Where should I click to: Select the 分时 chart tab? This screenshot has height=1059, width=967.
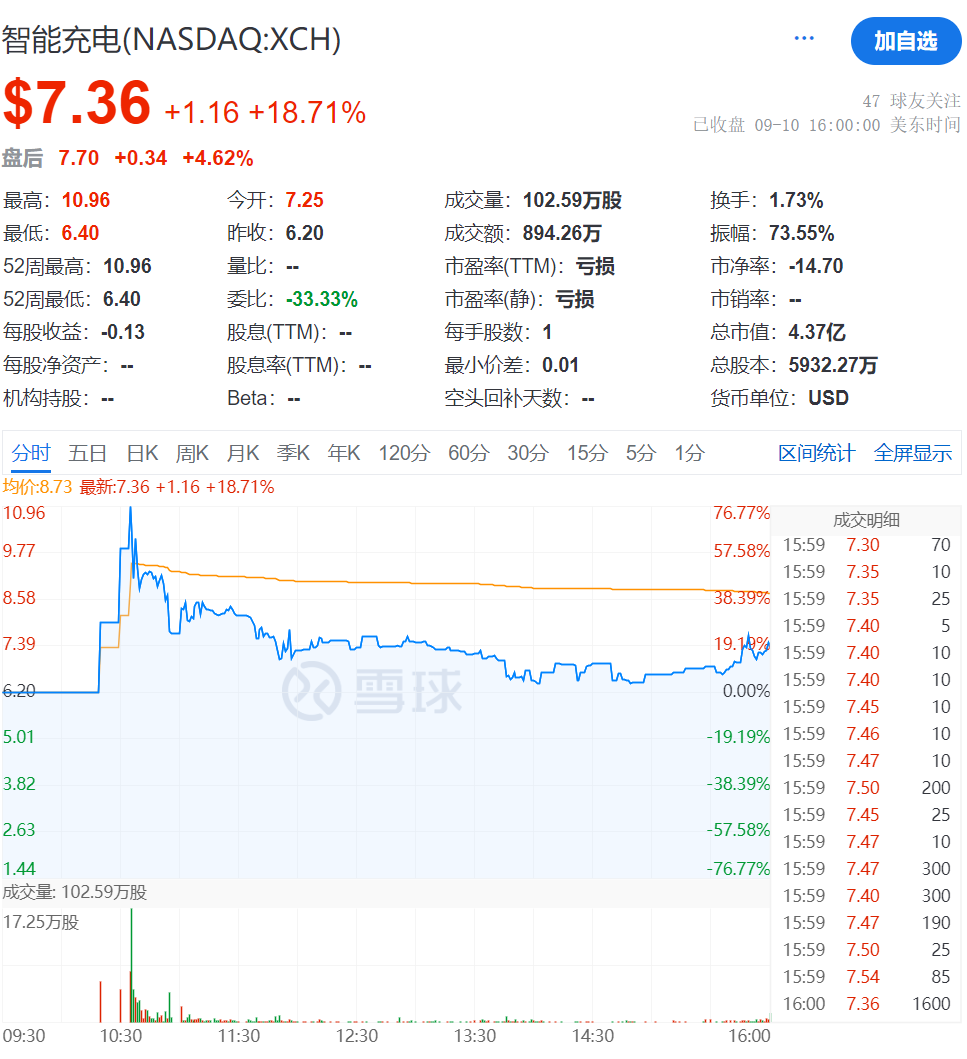pos(31,453)
